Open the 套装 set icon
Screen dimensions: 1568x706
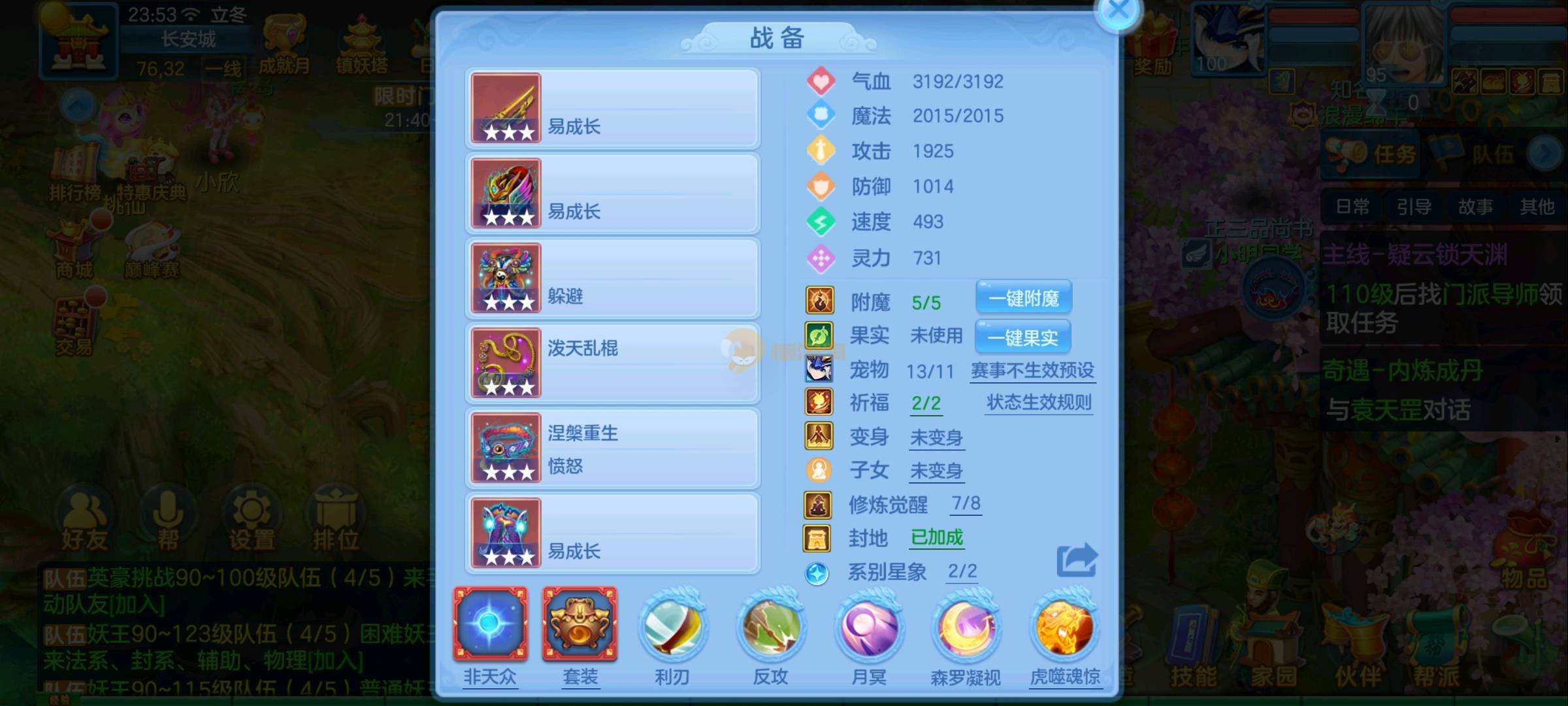click(580, 624)
